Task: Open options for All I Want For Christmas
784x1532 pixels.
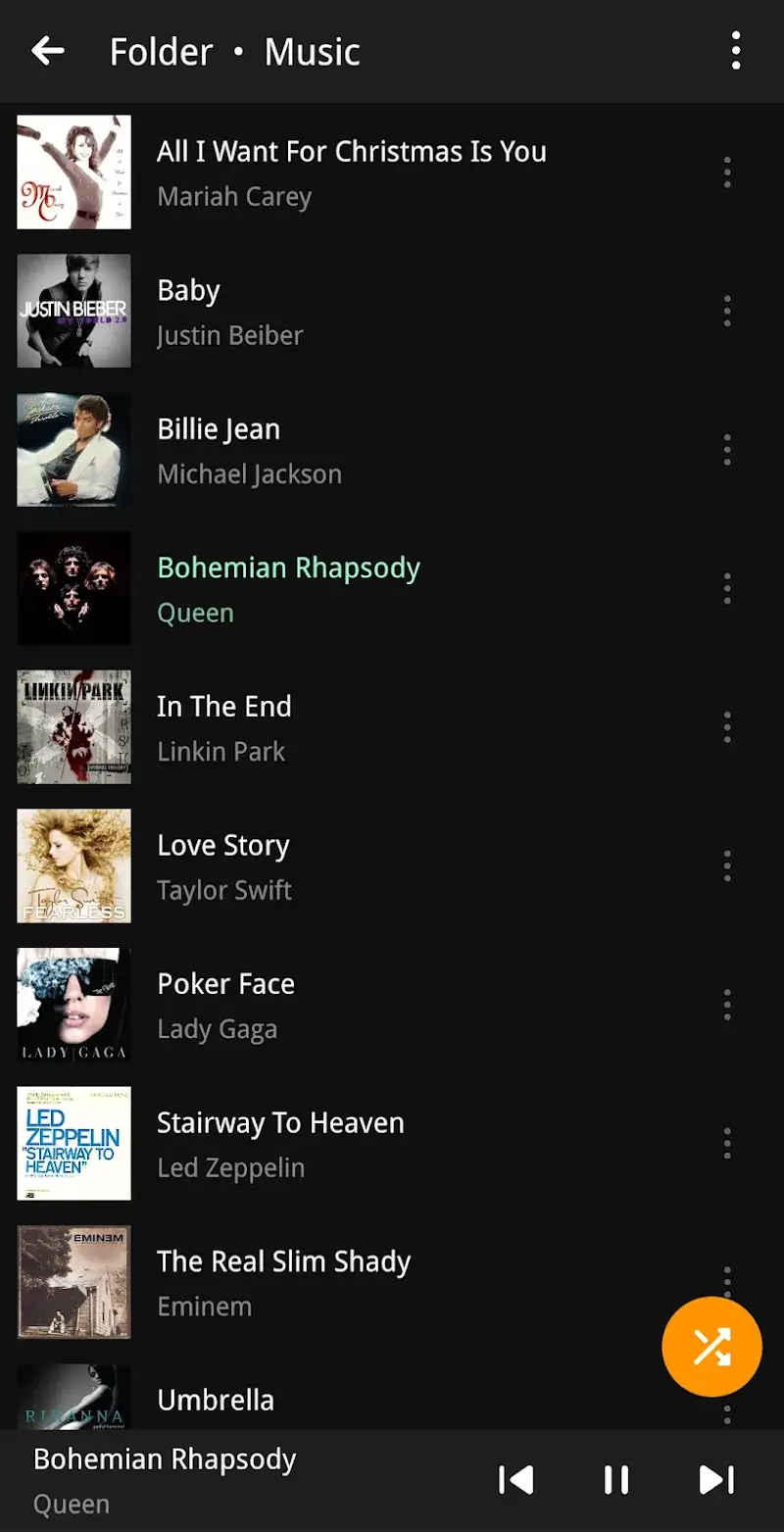Action: (726, 173)
